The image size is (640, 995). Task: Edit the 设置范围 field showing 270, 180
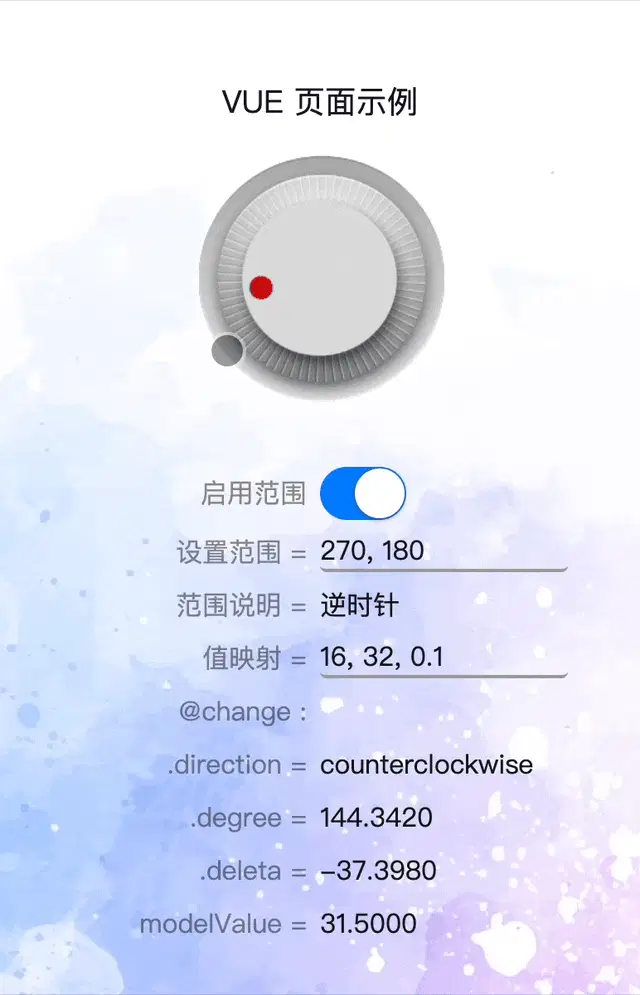pos(442,551)
